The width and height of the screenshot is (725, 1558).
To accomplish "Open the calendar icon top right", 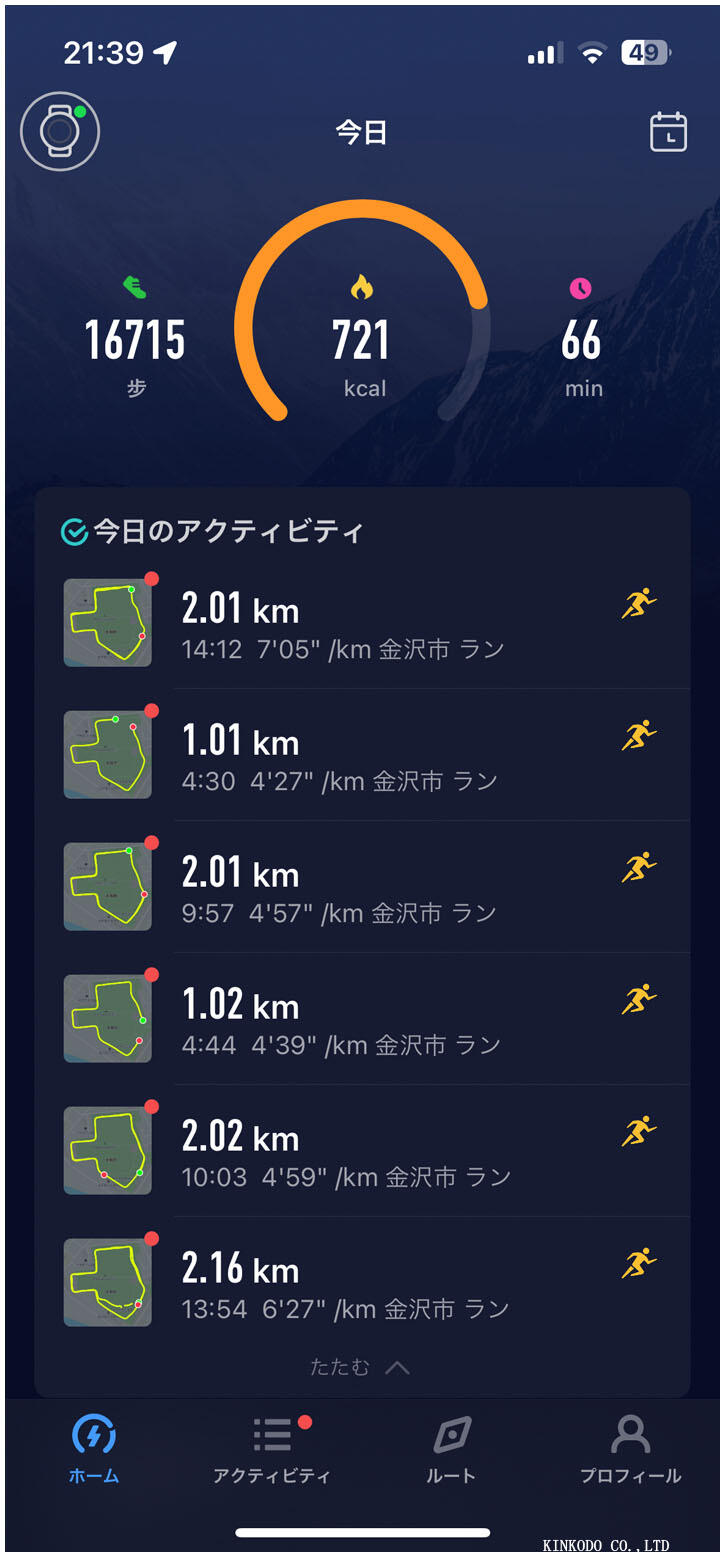I will pos(667,131).
